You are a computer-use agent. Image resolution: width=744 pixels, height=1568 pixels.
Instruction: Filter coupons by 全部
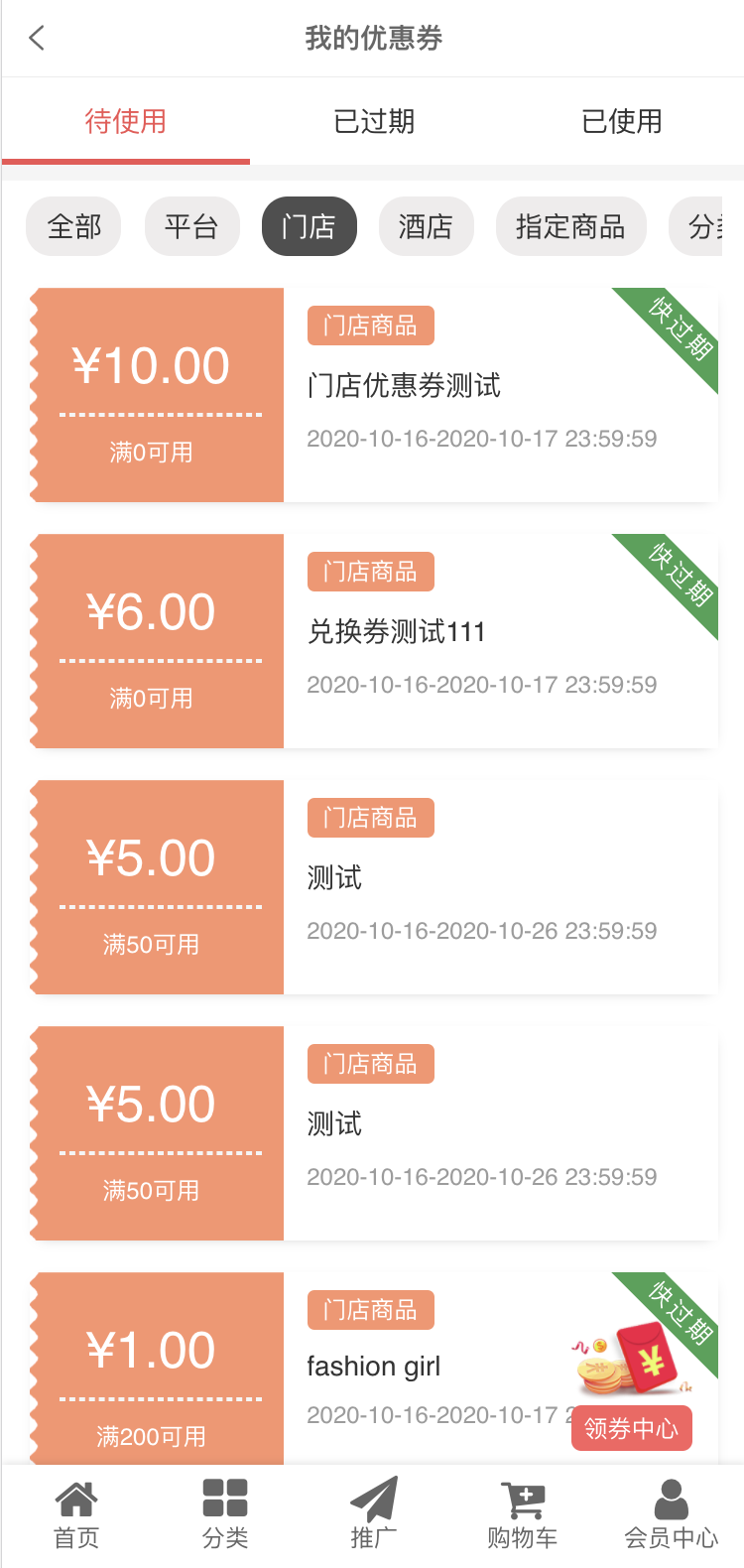coord(73,226)
